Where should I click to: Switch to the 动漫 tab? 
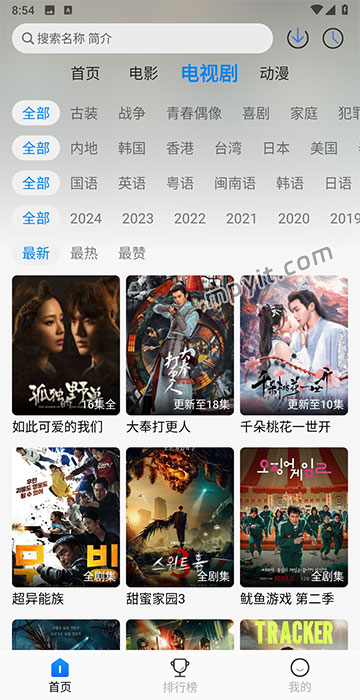pyautogui.click(x=274, y=73)
